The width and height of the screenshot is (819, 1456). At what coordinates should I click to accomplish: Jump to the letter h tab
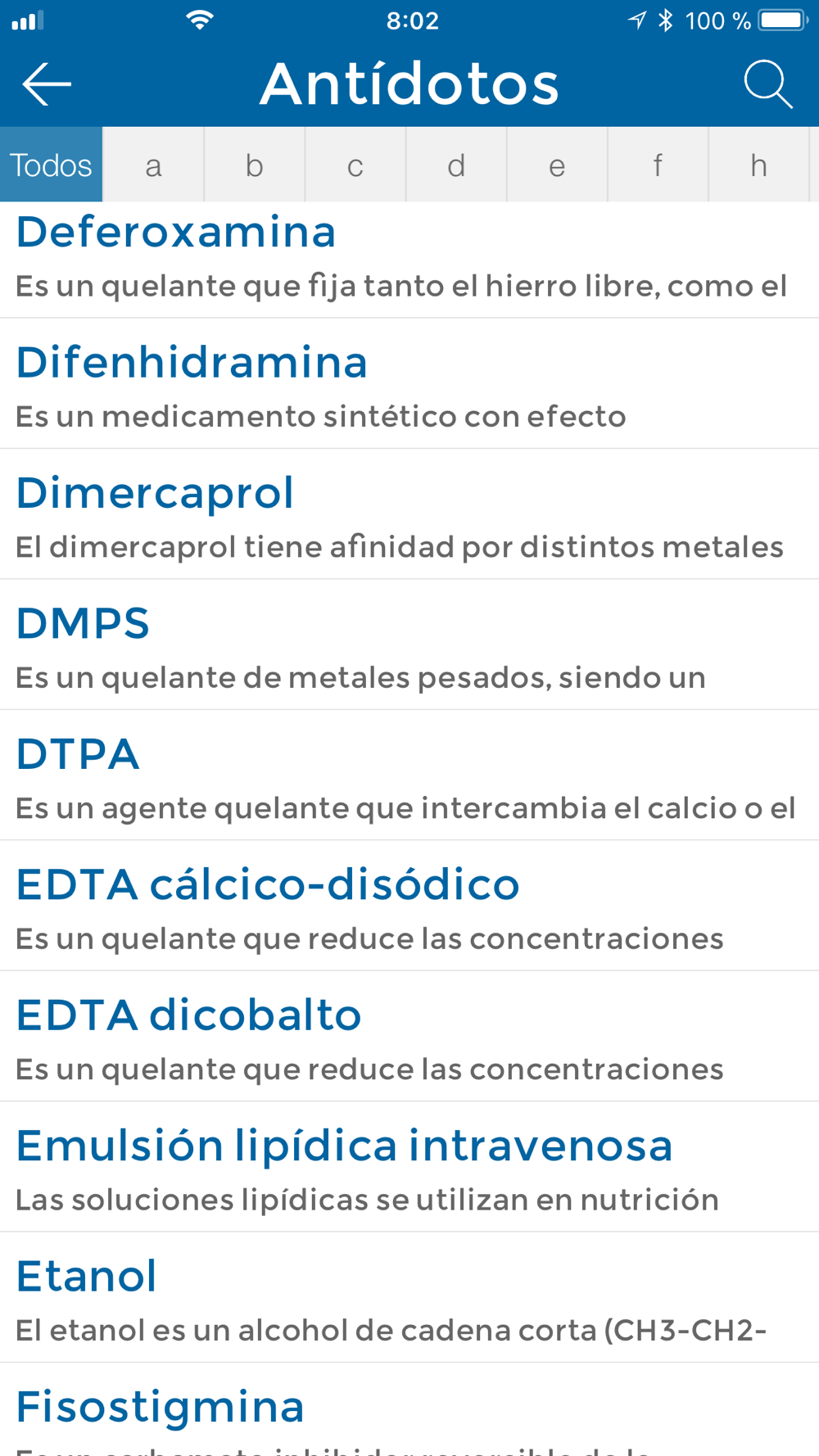point(758,165)
